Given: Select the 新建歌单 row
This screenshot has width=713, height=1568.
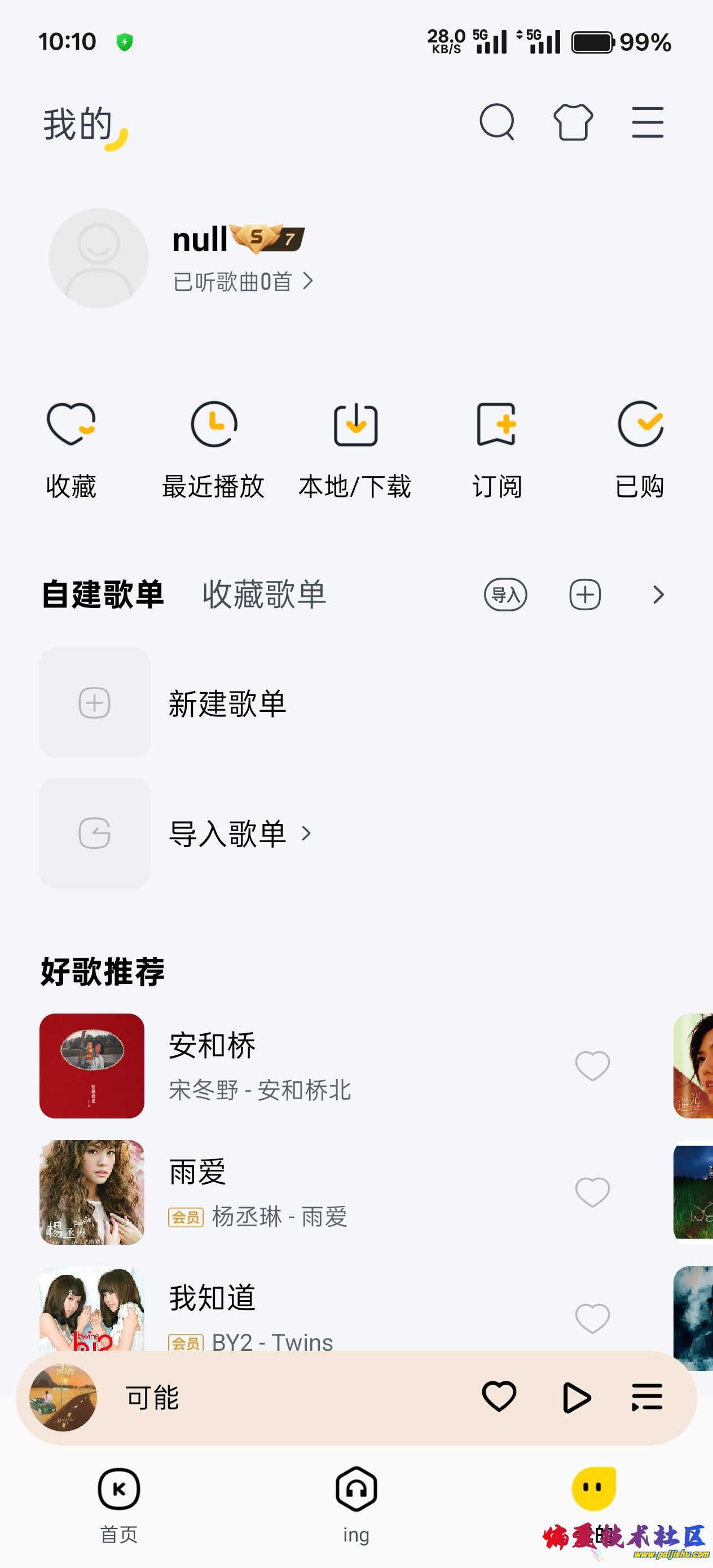Looking at the screenshot, I should 227,703.
